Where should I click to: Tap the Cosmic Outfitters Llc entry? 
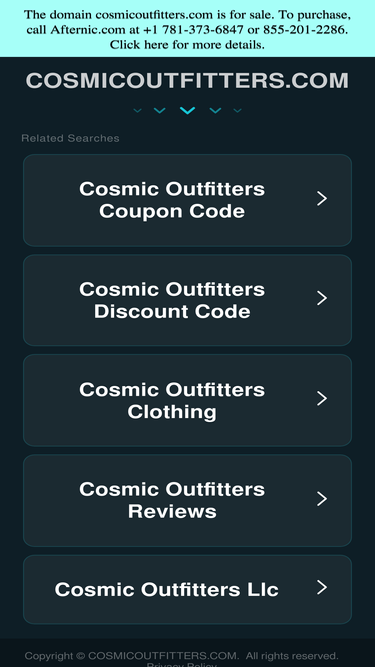coord(187,589)
